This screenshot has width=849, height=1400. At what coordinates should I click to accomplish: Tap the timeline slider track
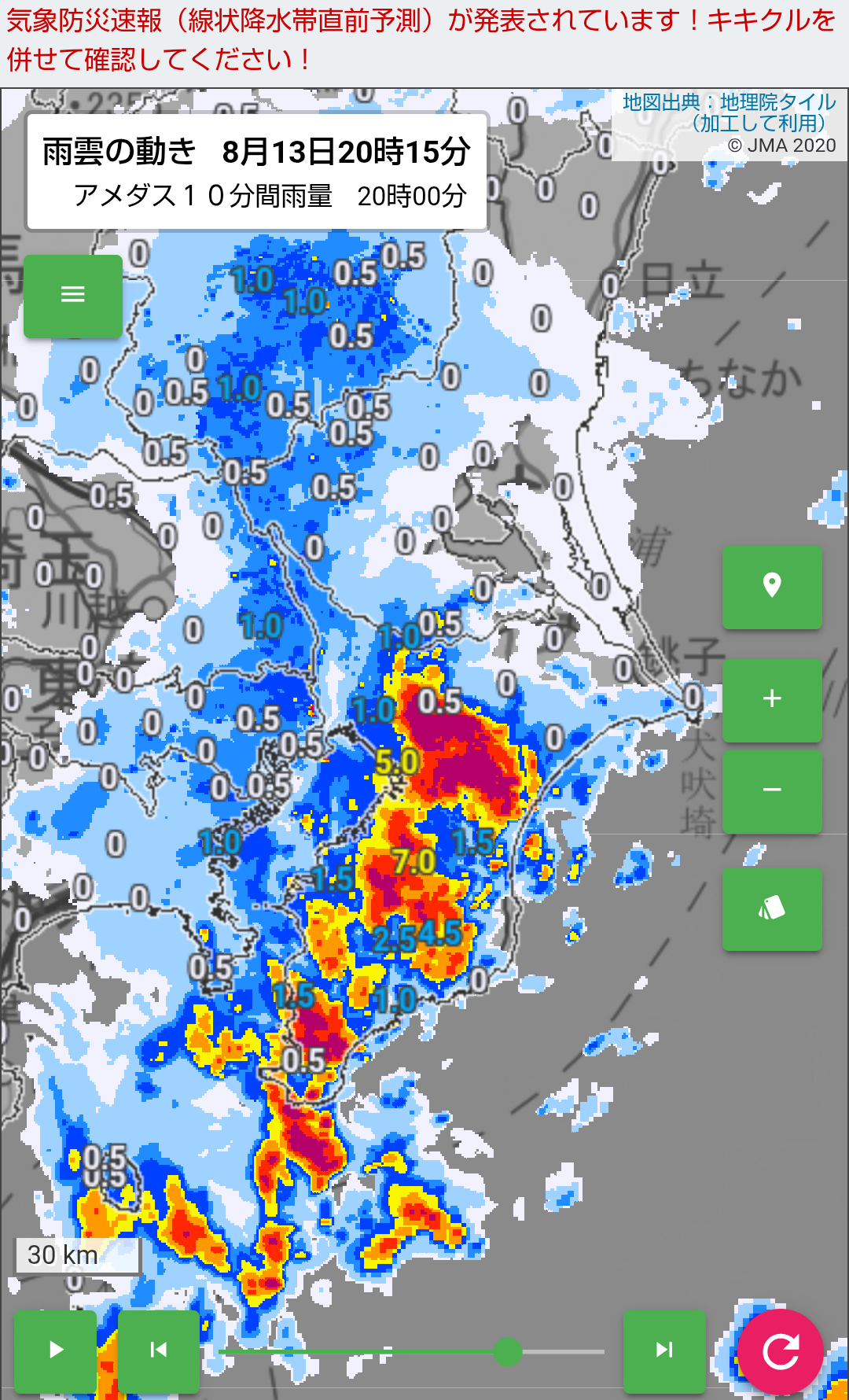point(411,1352)
